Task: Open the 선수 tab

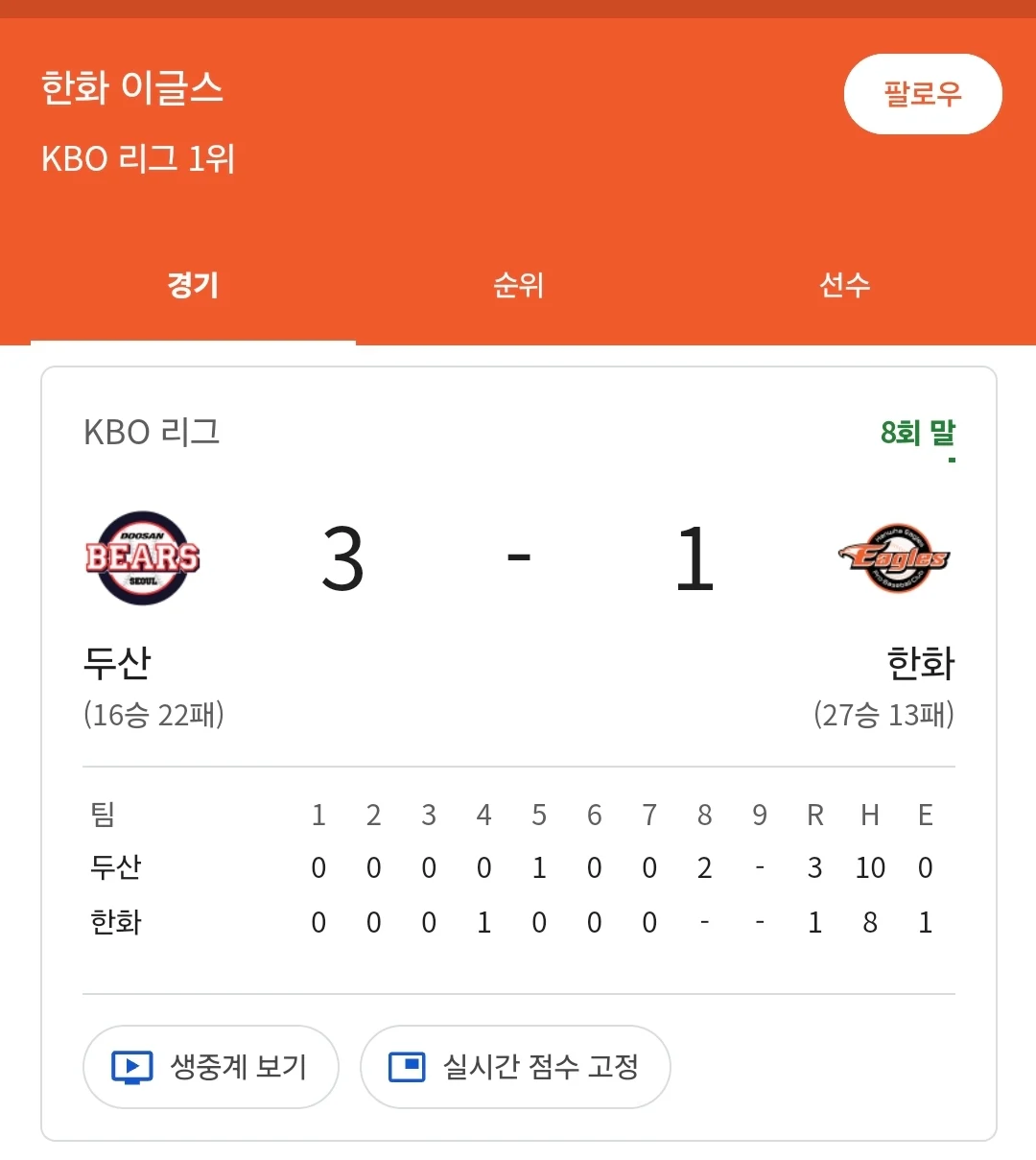Action: [844, 285]
